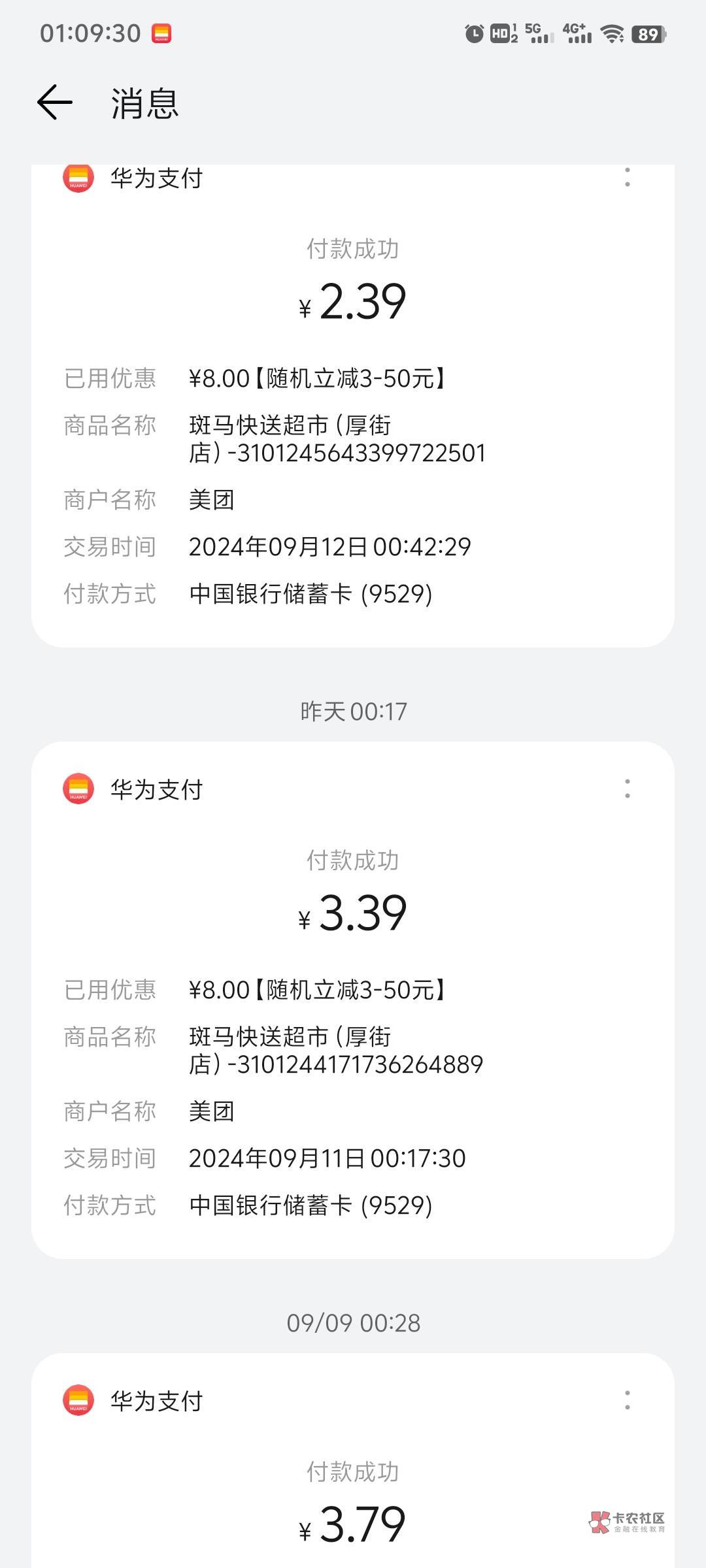Open overflow menu on the ¥2.39 payment card
This screenshot has width=706, height=1568.
[x=628, y=178]
